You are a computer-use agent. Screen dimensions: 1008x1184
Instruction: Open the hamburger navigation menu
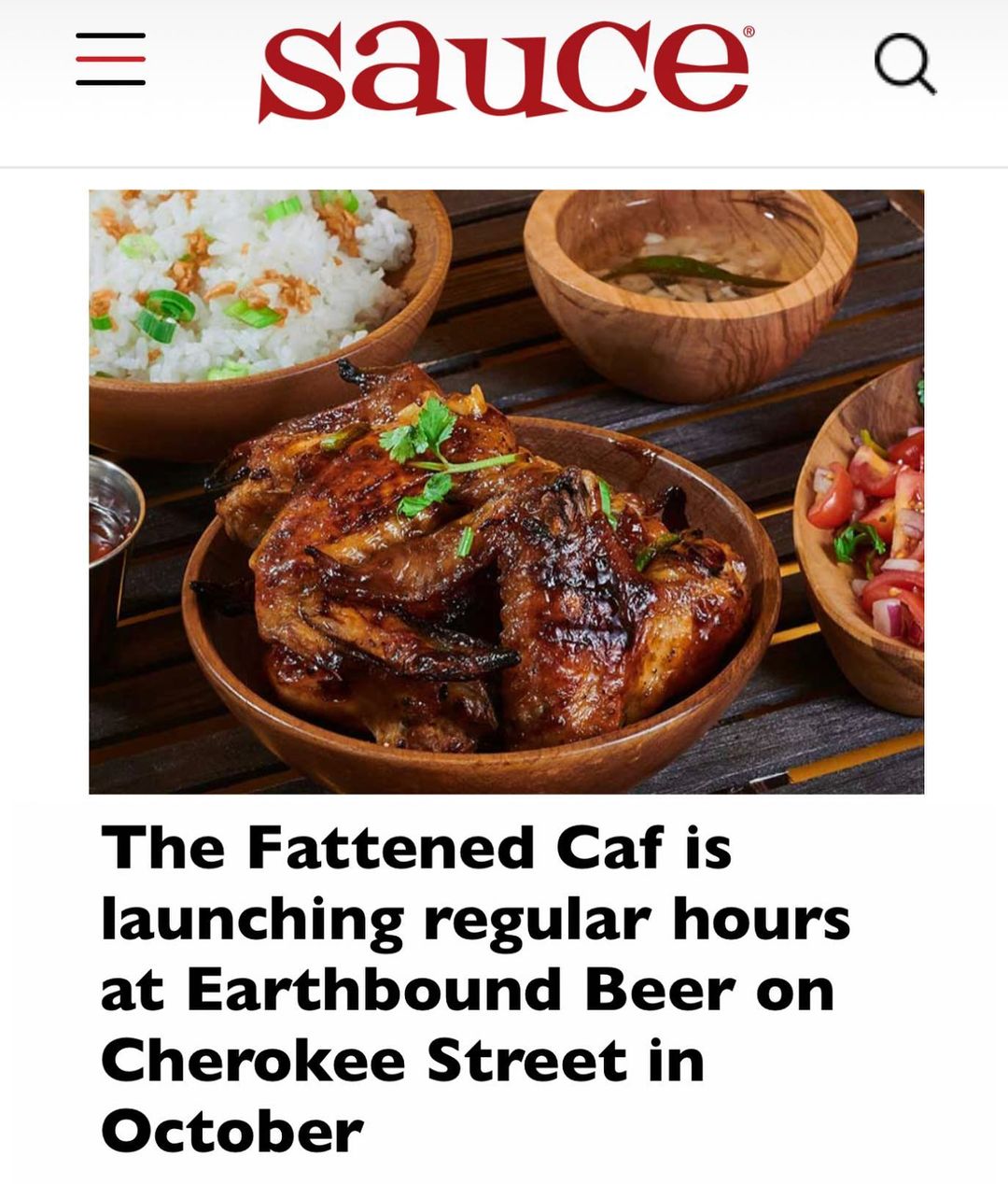tap(110, 58)
